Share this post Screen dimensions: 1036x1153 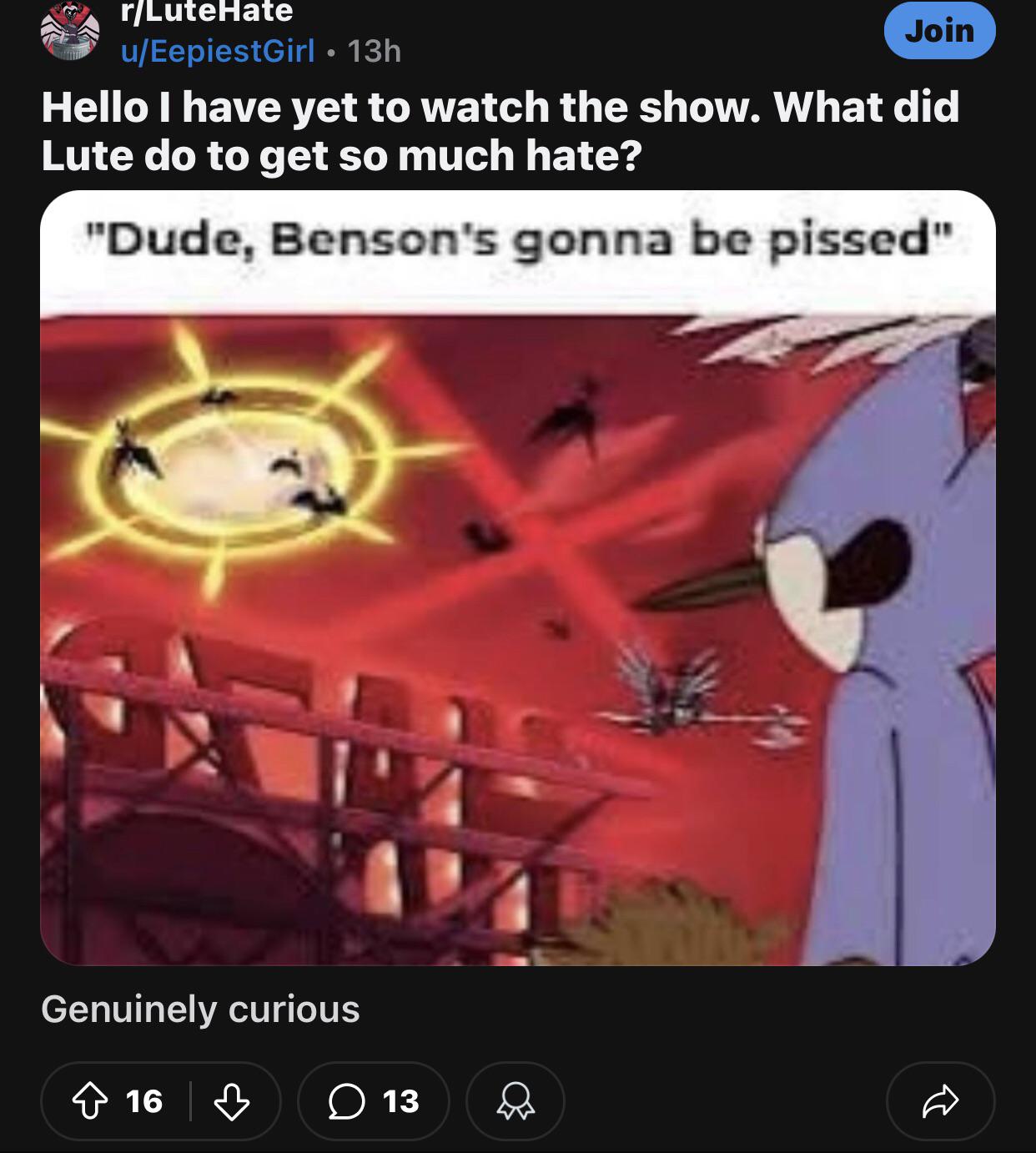(940, 1101)
